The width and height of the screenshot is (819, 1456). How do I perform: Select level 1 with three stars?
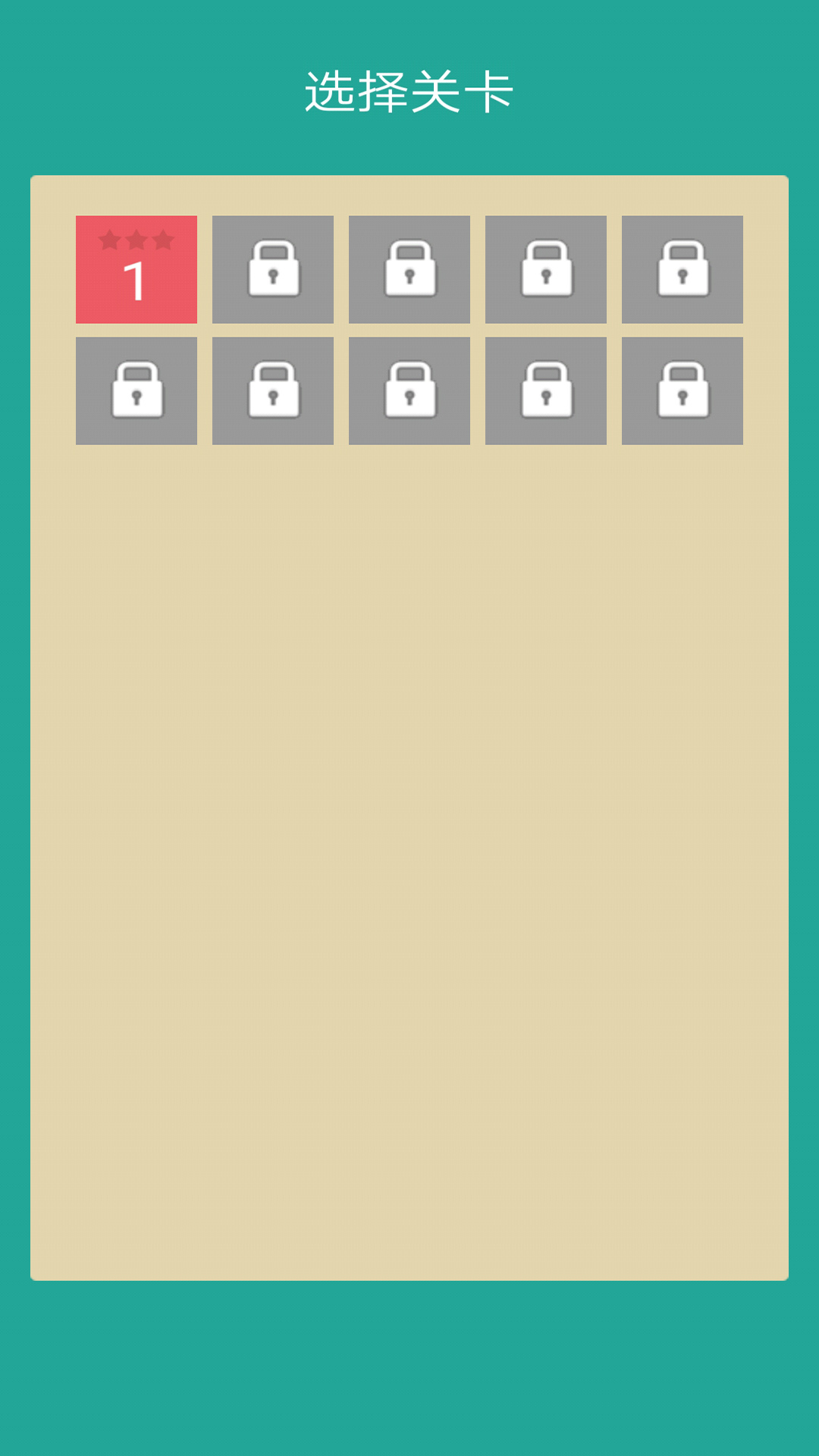point(136,269)
